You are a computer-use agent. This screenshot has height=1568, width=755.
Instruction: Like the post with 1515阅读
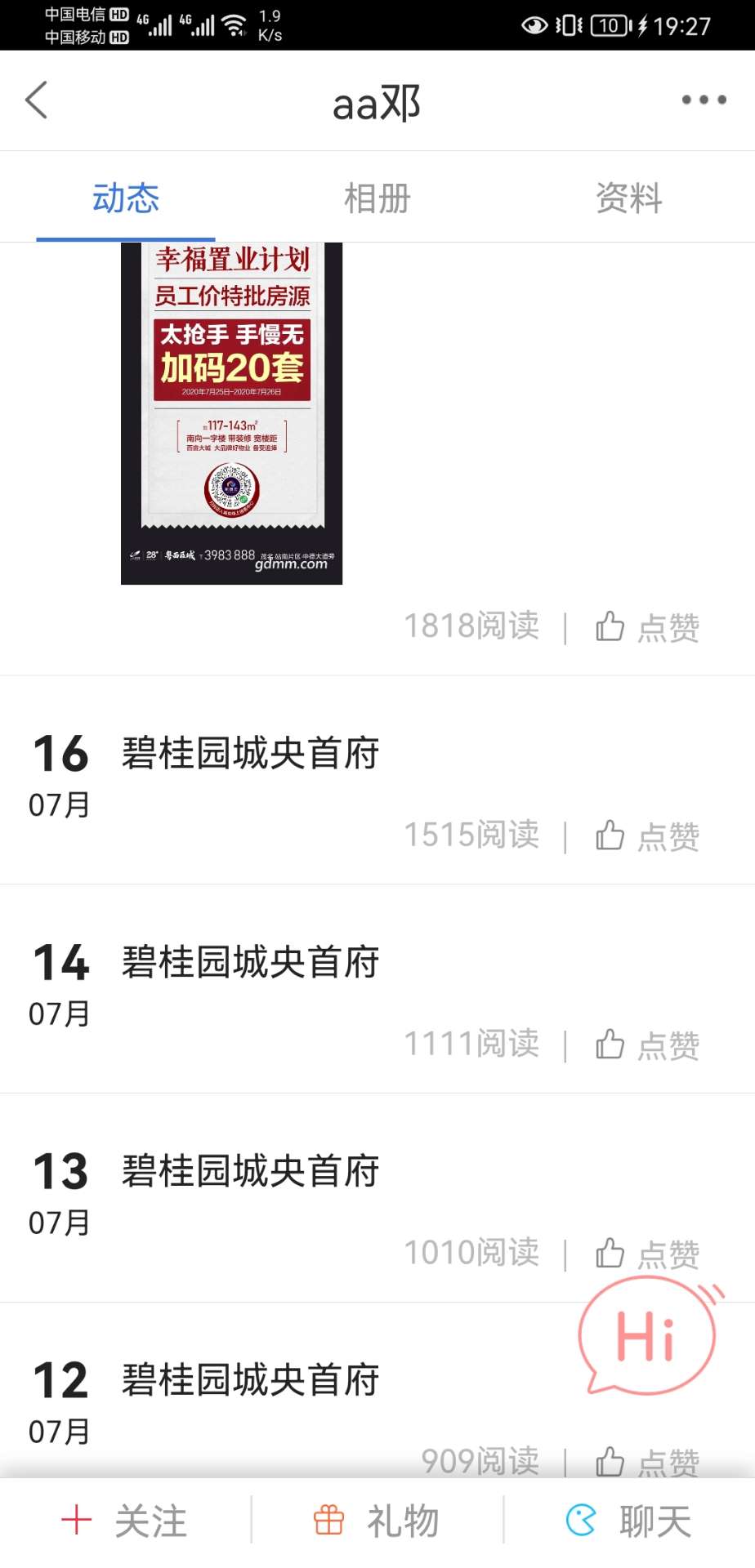tap(647, 836)
